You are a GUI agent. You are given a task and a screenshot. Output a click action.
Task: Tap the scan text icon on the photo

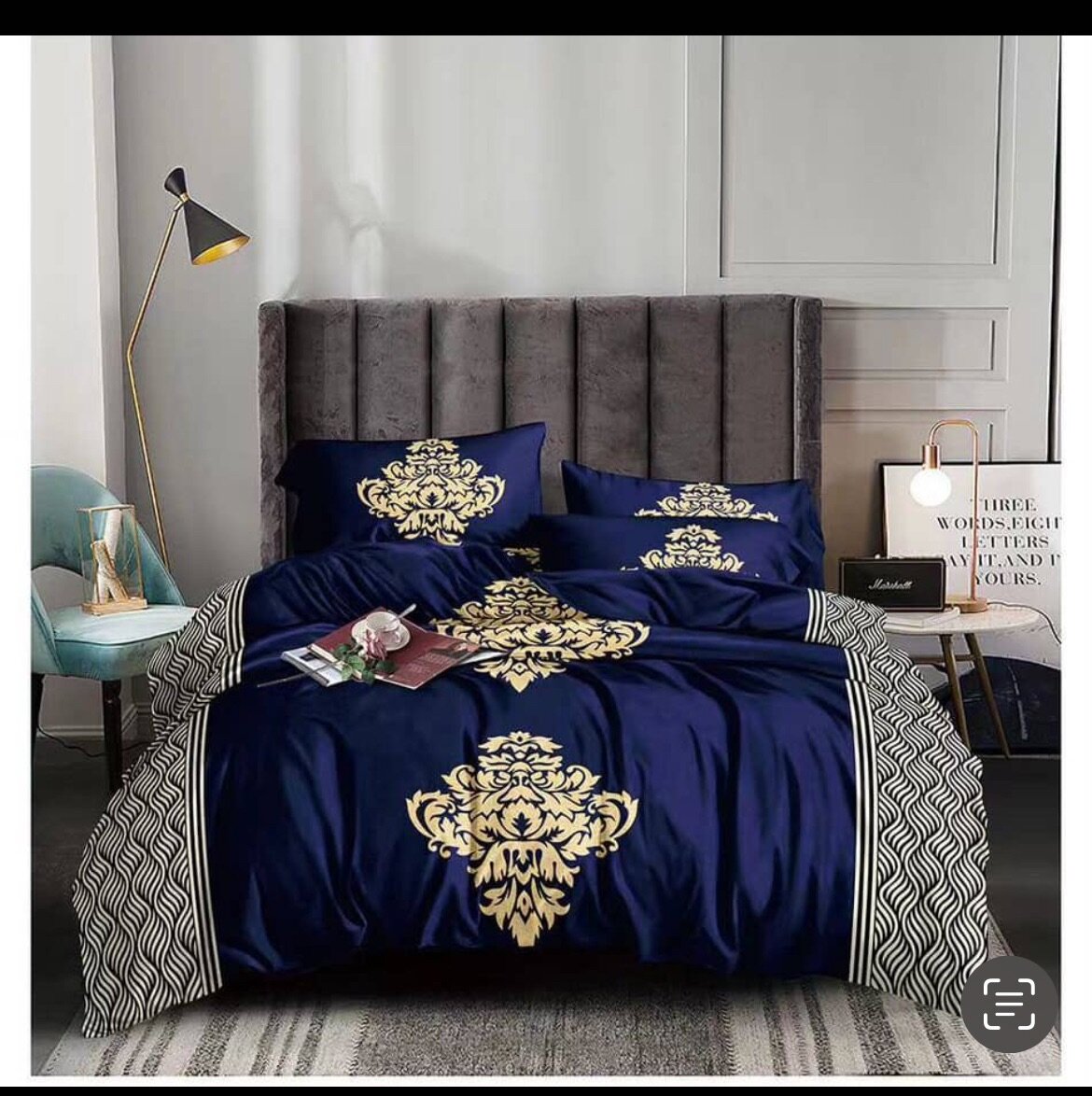pyautogui.click(x=1009, y=1004)
